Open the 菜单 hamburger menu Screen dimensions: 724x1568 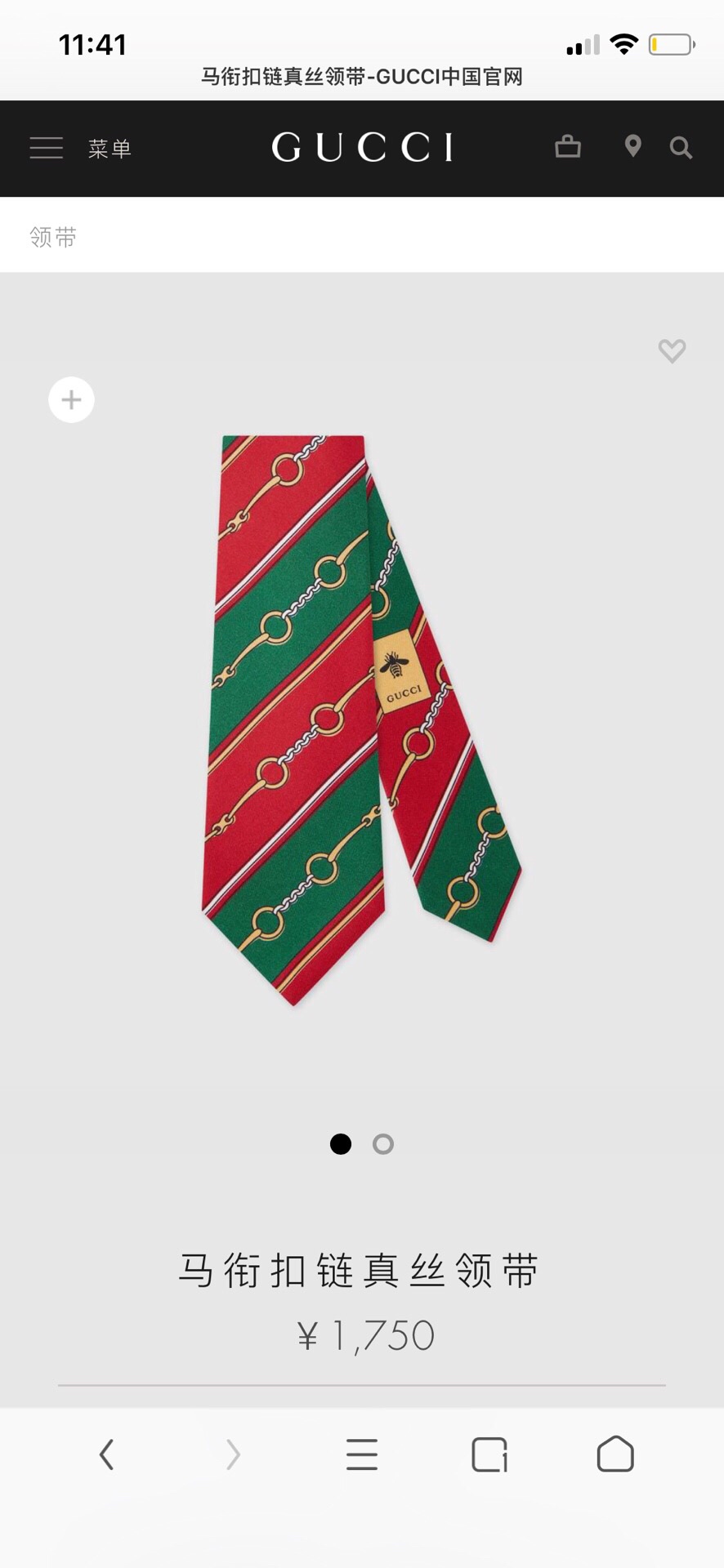click(47, 148)
